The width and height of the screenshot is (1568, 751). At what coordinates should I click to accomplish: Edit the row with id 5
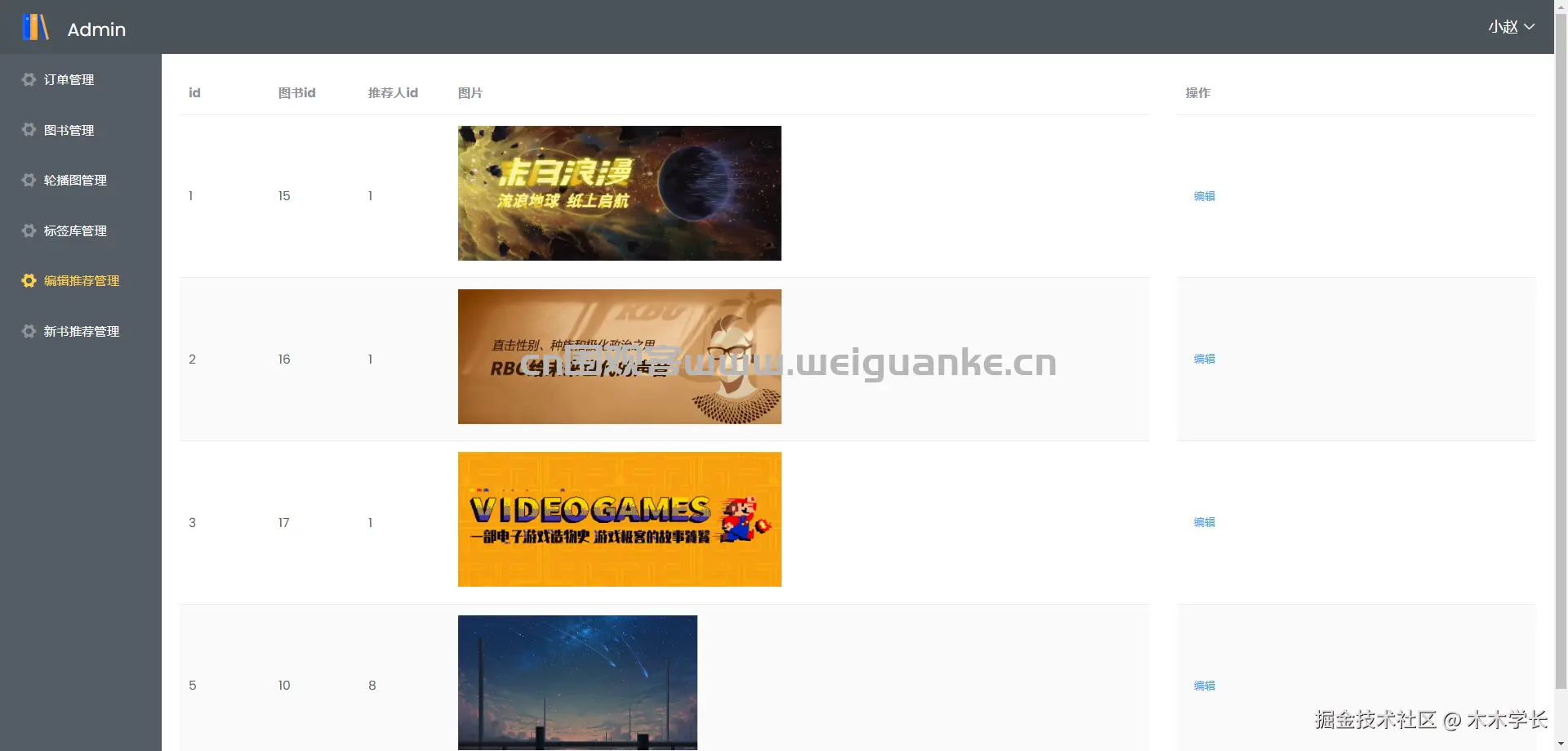(x=1204, y=686)
